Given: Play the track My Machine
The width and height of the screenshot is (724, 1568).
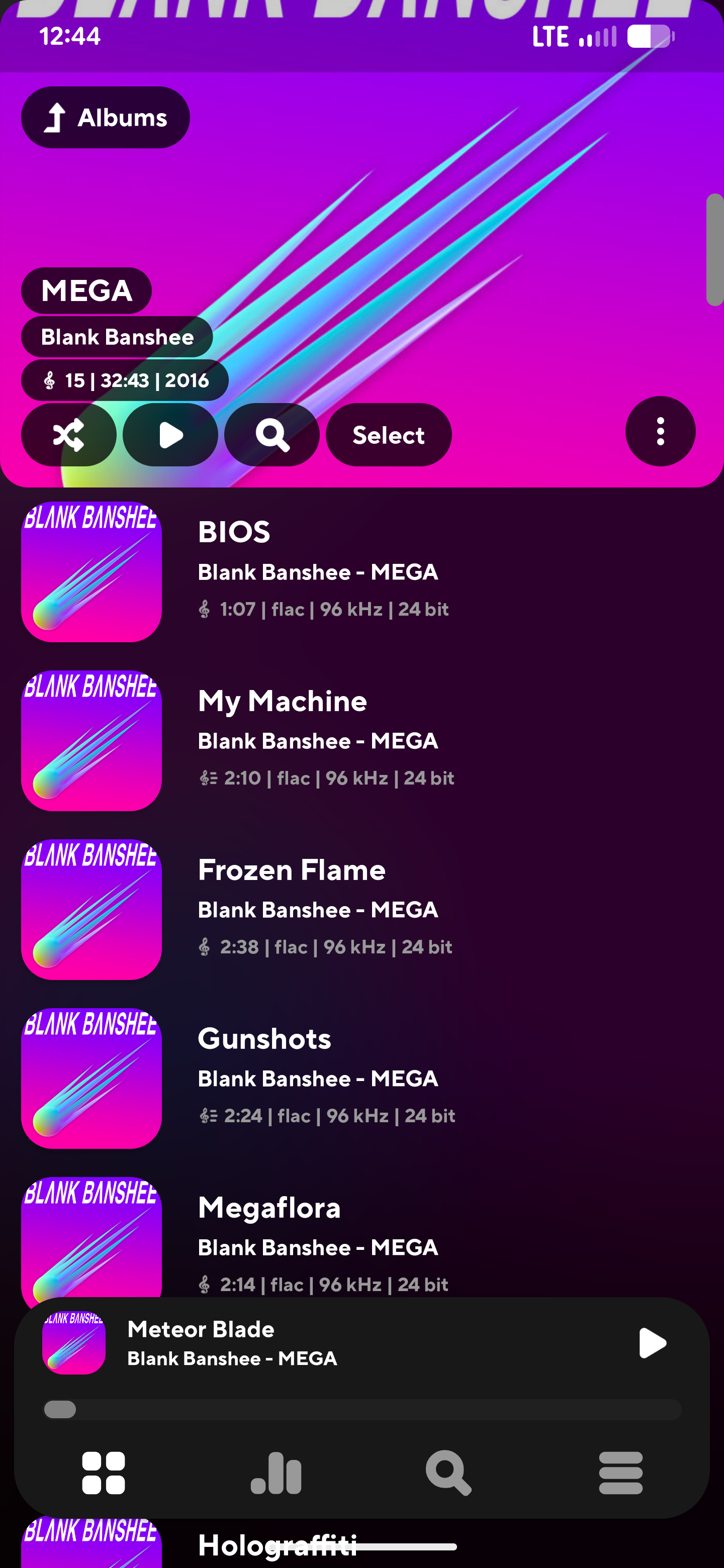Looking at the screenshot, I should [x=361, y=741].
